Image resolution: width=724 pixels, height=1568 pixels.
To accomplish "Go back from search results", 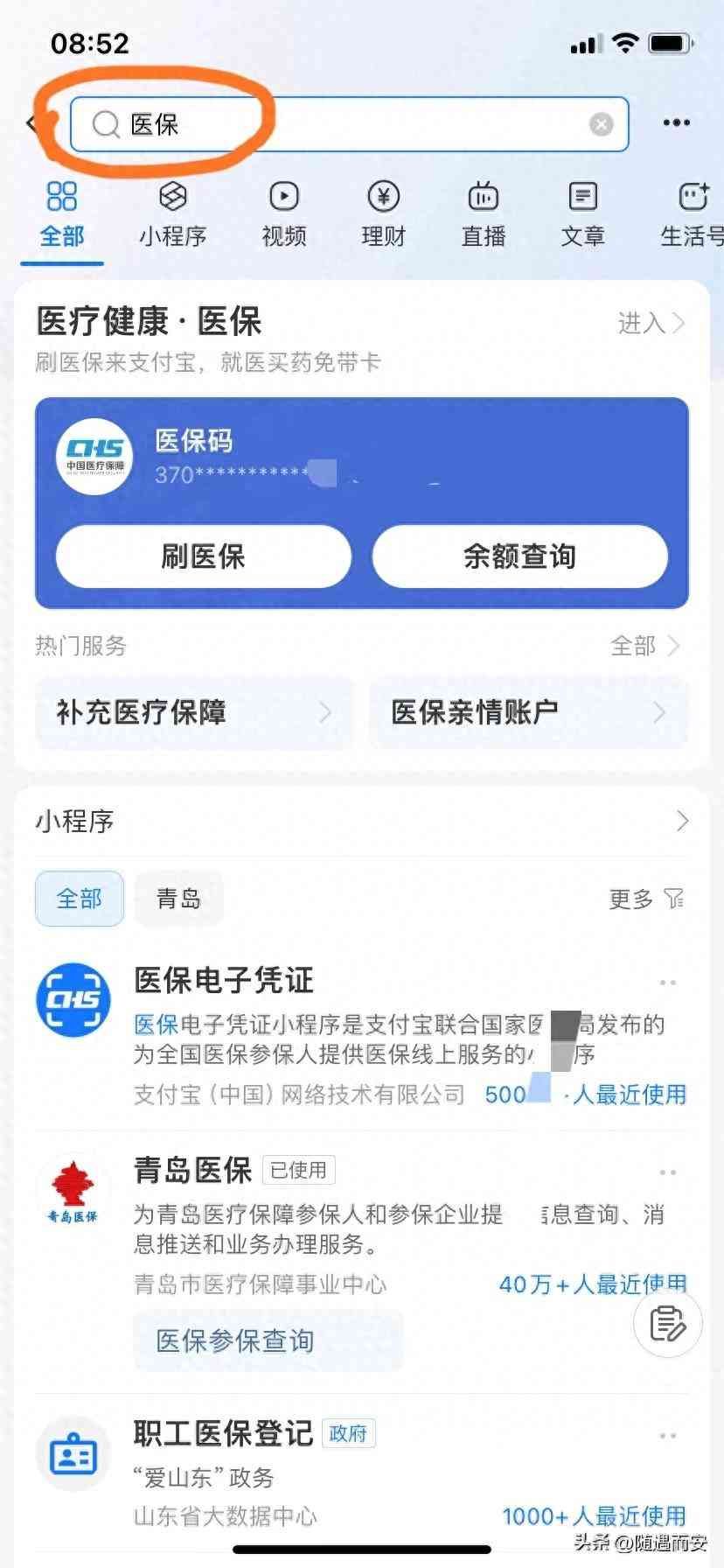I will [x=32, y=123].
